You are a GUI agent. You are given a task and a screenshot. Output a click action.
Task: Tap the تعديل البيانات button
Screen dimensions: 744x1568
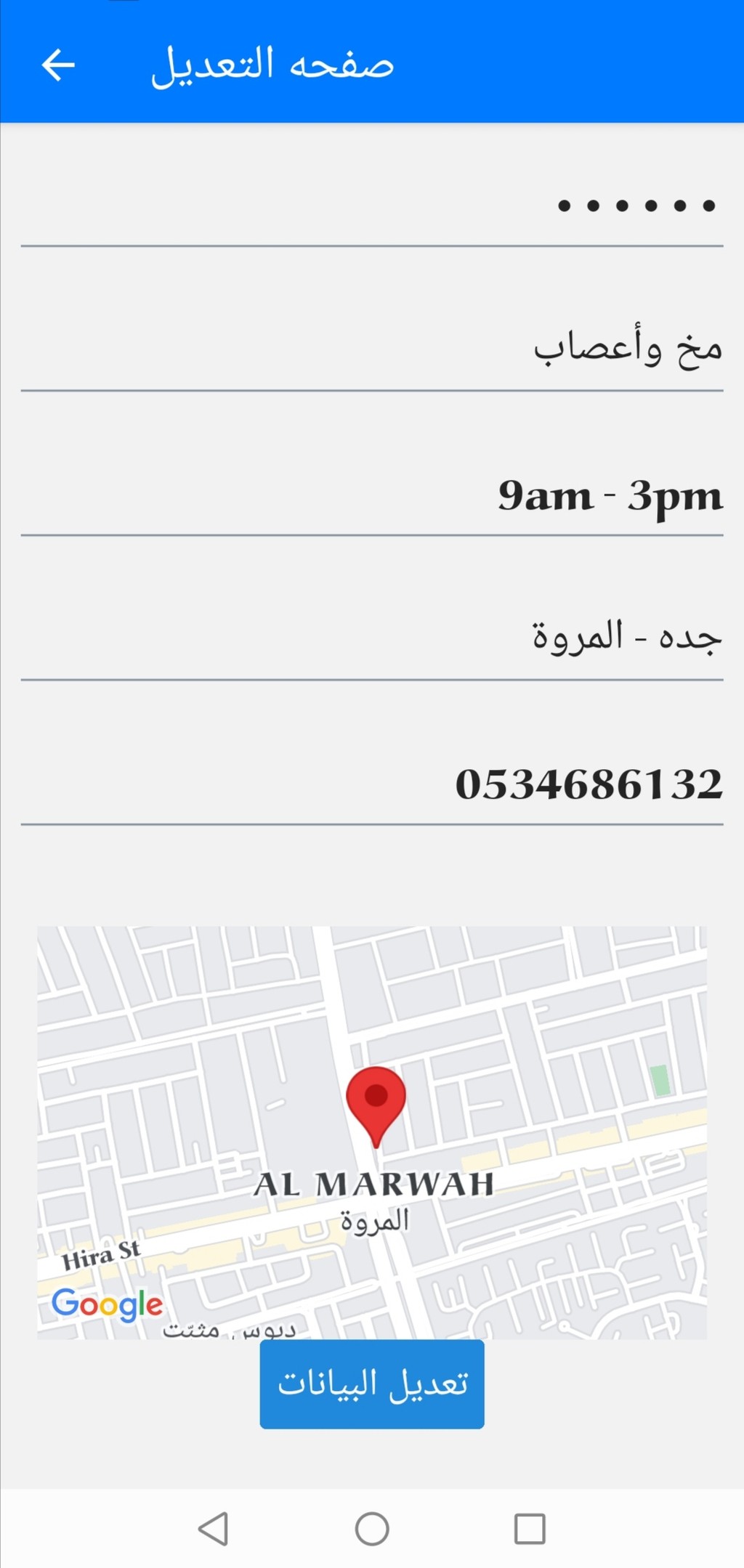(372, 1384)
